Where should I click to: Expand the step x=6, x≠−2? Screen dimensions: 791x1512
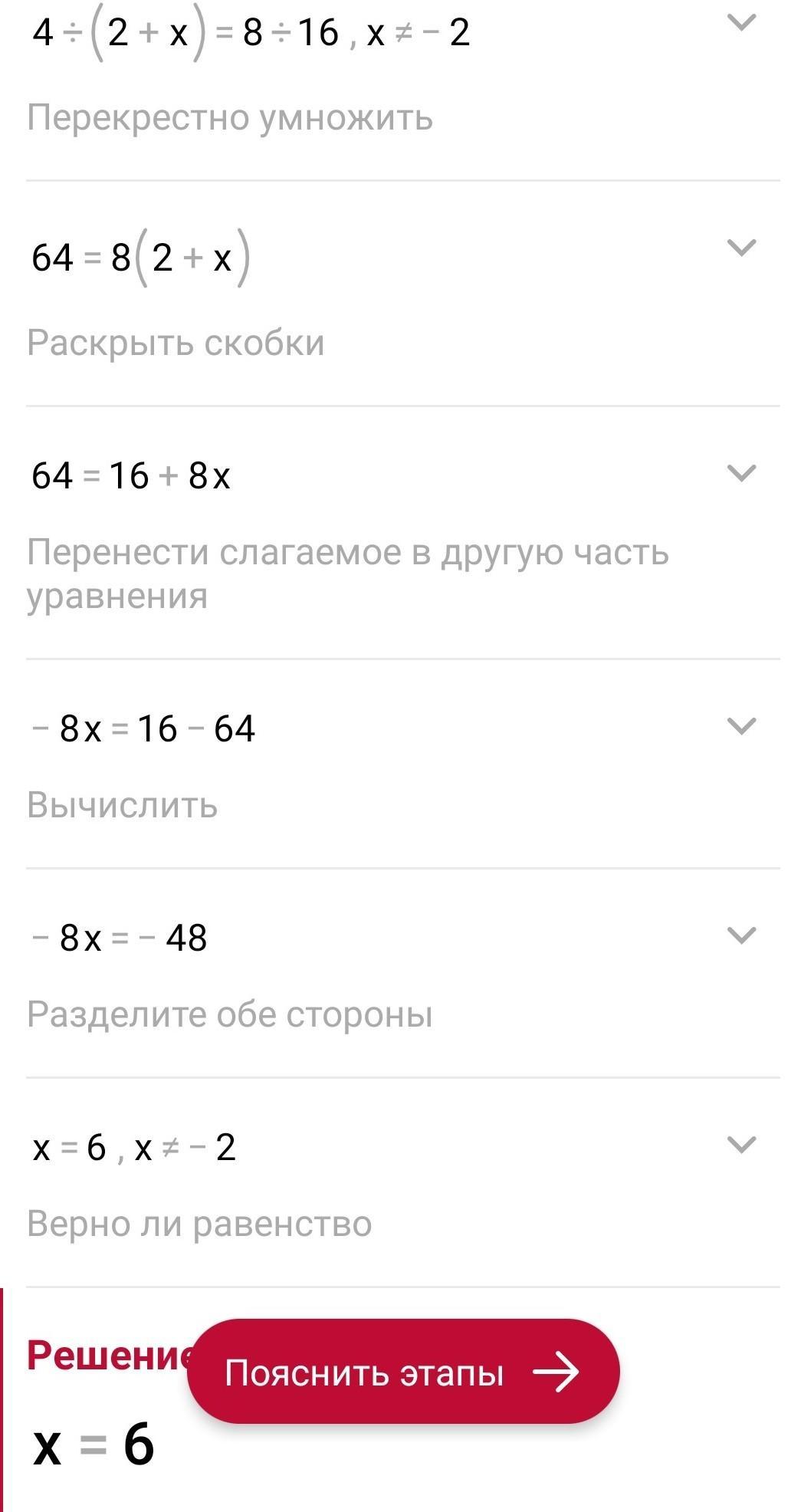740,1145
